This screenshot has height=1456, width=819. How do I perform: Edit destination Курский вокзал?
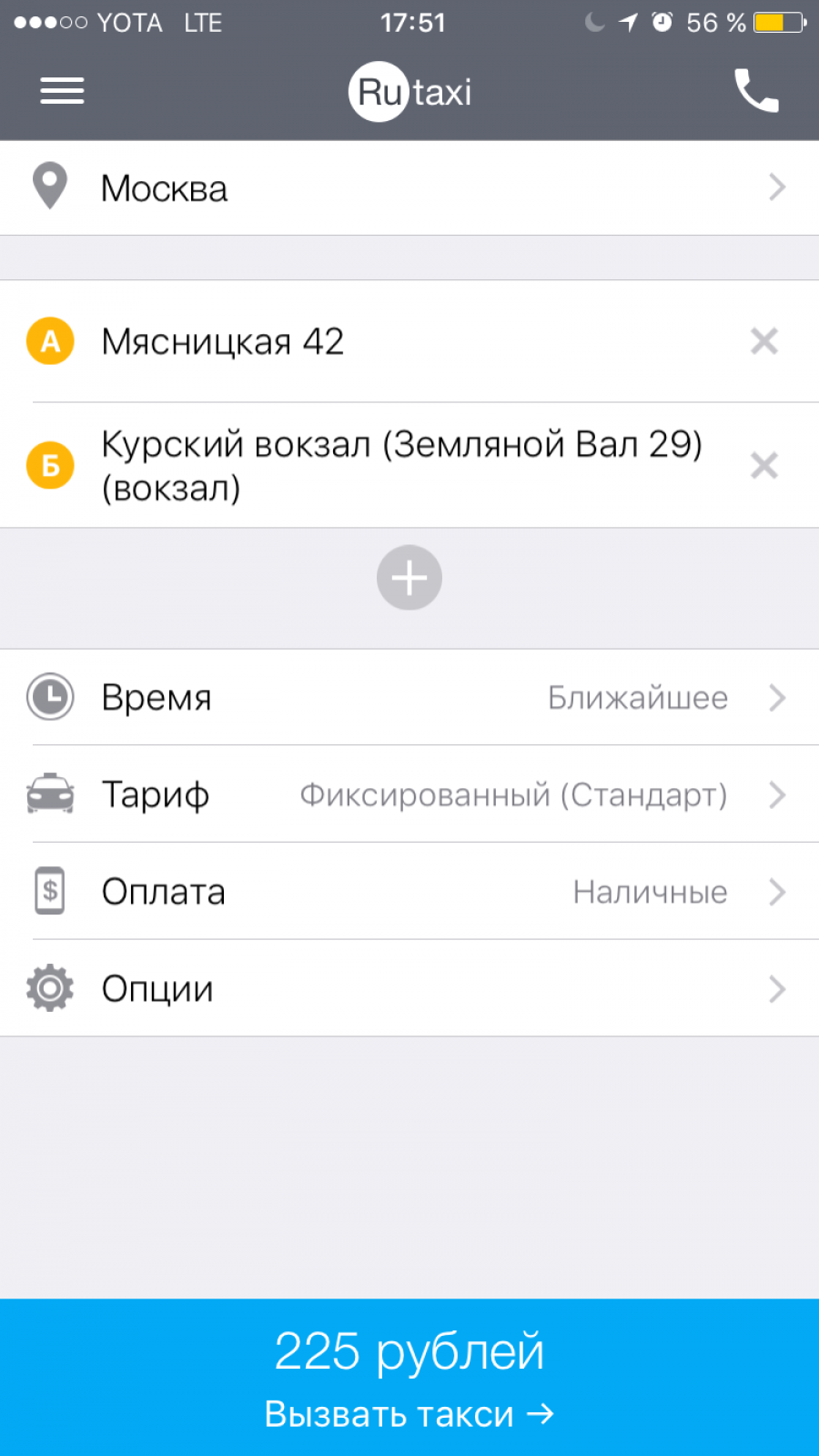pyautogui.click(x=400, y=465)
